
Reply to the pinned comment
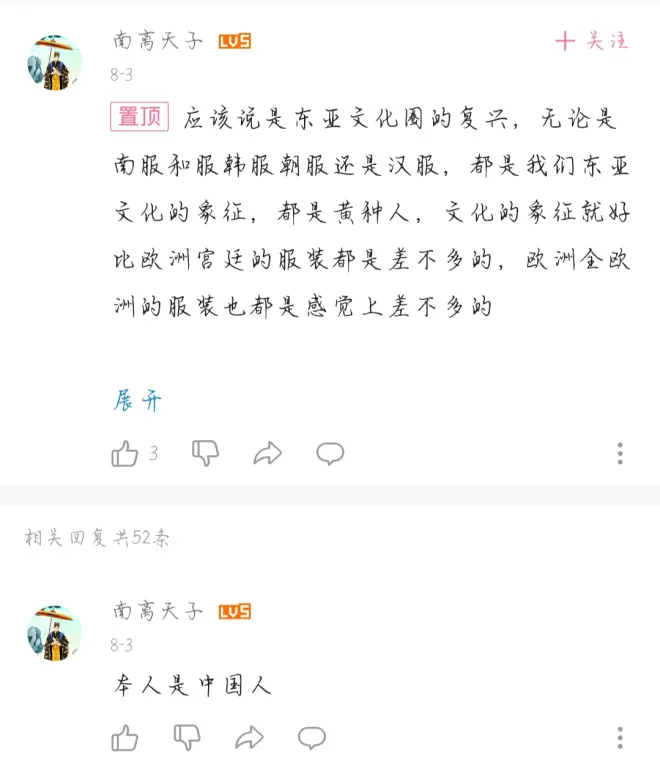point(330,454)
